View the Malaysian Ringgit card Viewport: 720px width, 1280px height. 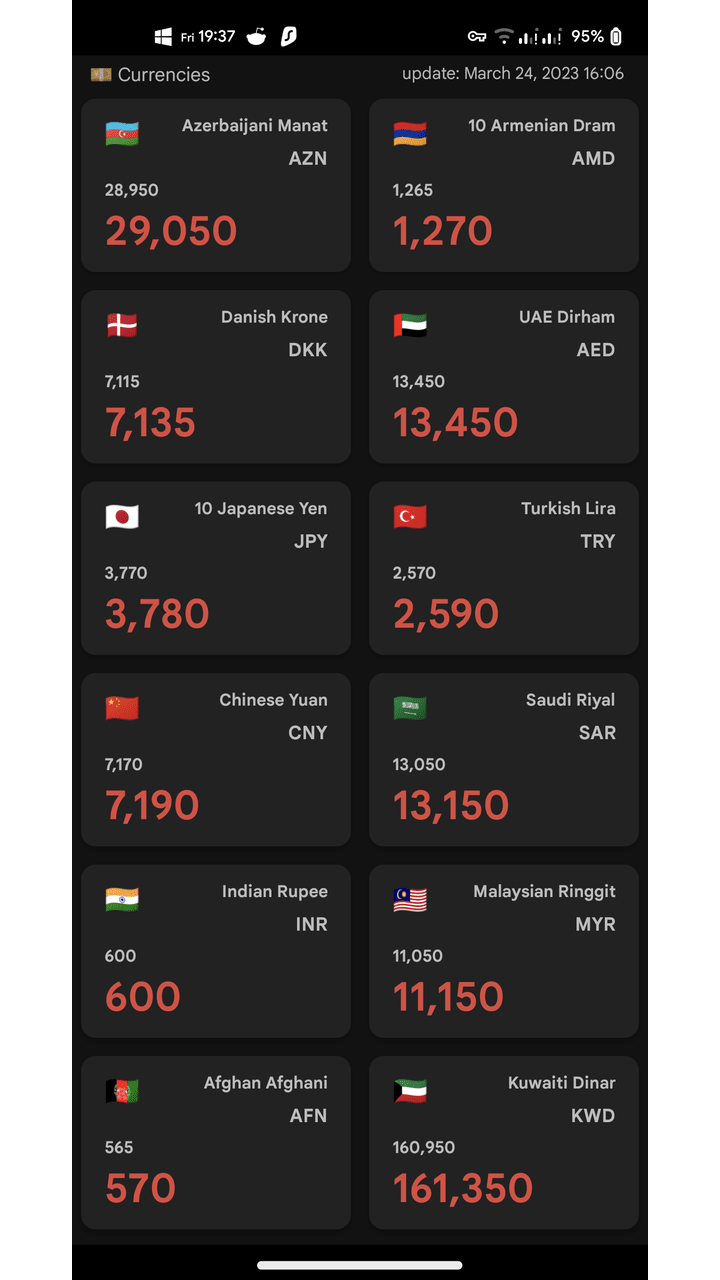pyautogui.click(x=503, y=951)
